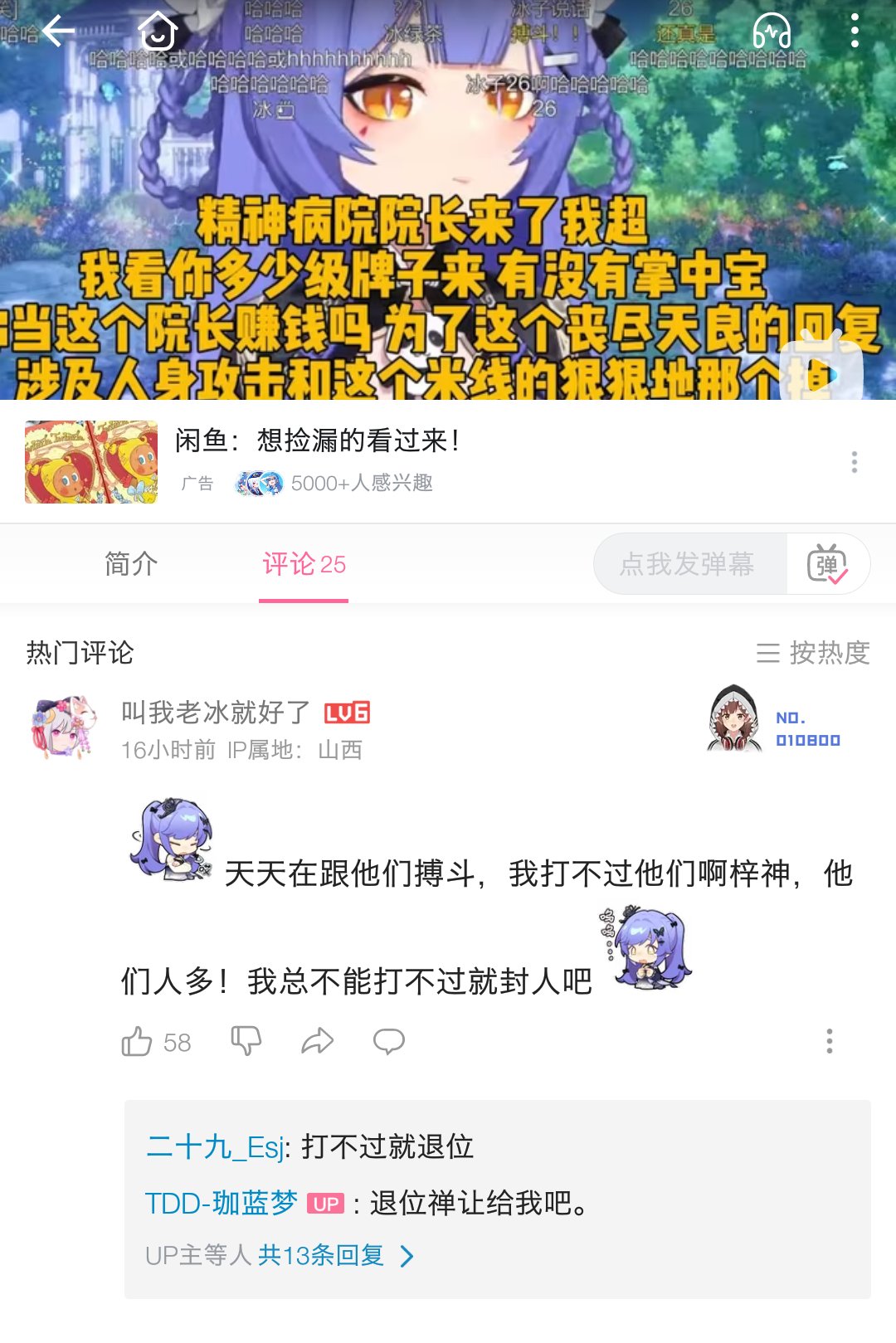896x1343 pixels.
Task: Select the 评论 25 tab
Action: (304, 564)
